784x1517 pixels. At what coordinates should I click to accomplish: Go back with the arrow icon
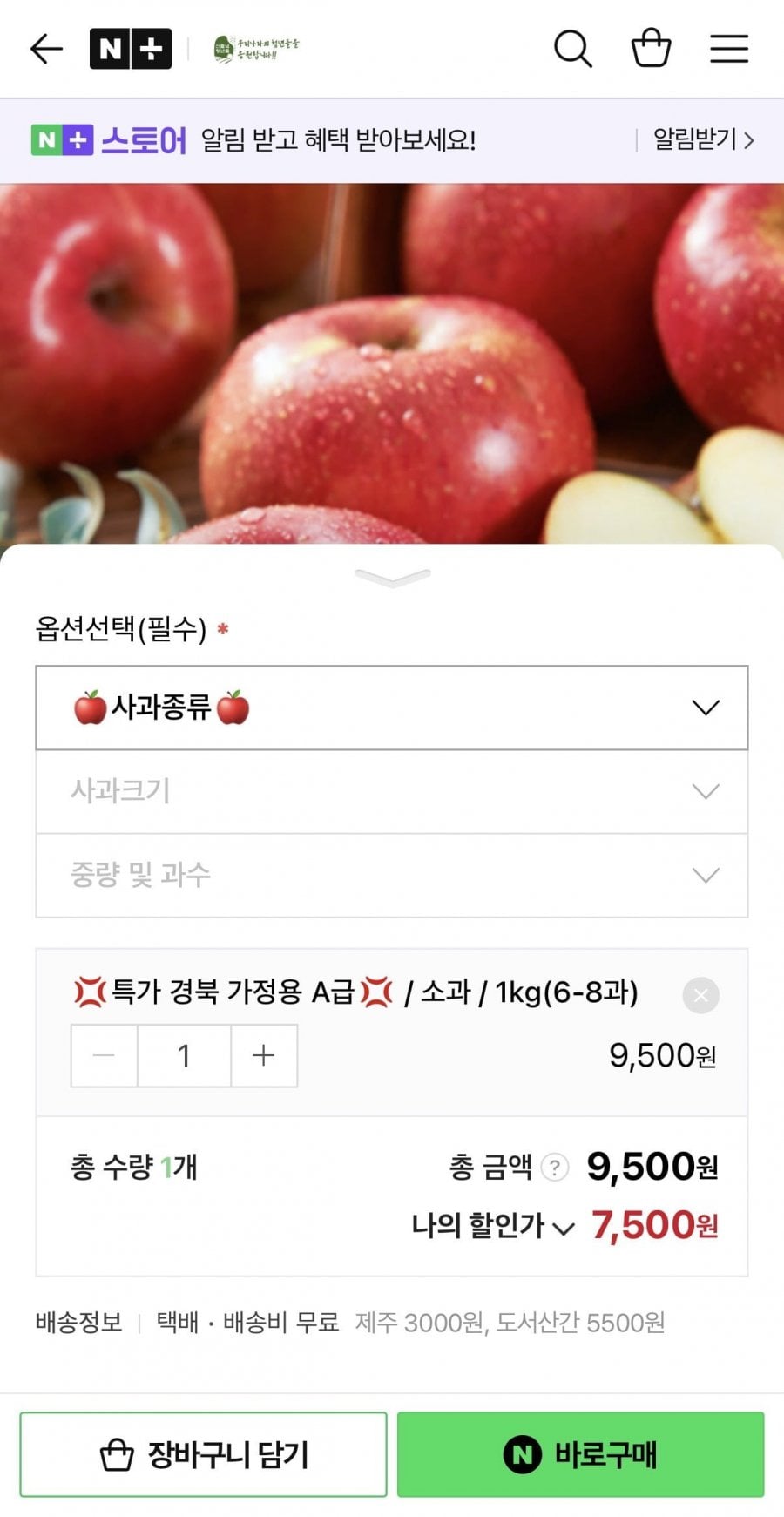pyautogui.click(x=46, y=49)
